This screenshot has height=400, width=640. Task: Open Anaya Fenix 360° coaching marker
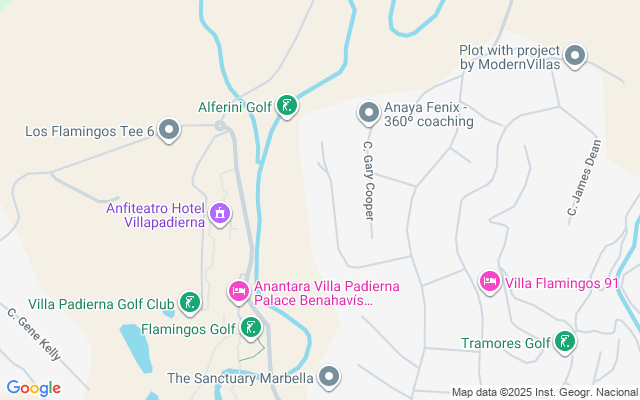click(x=369, y=113)
